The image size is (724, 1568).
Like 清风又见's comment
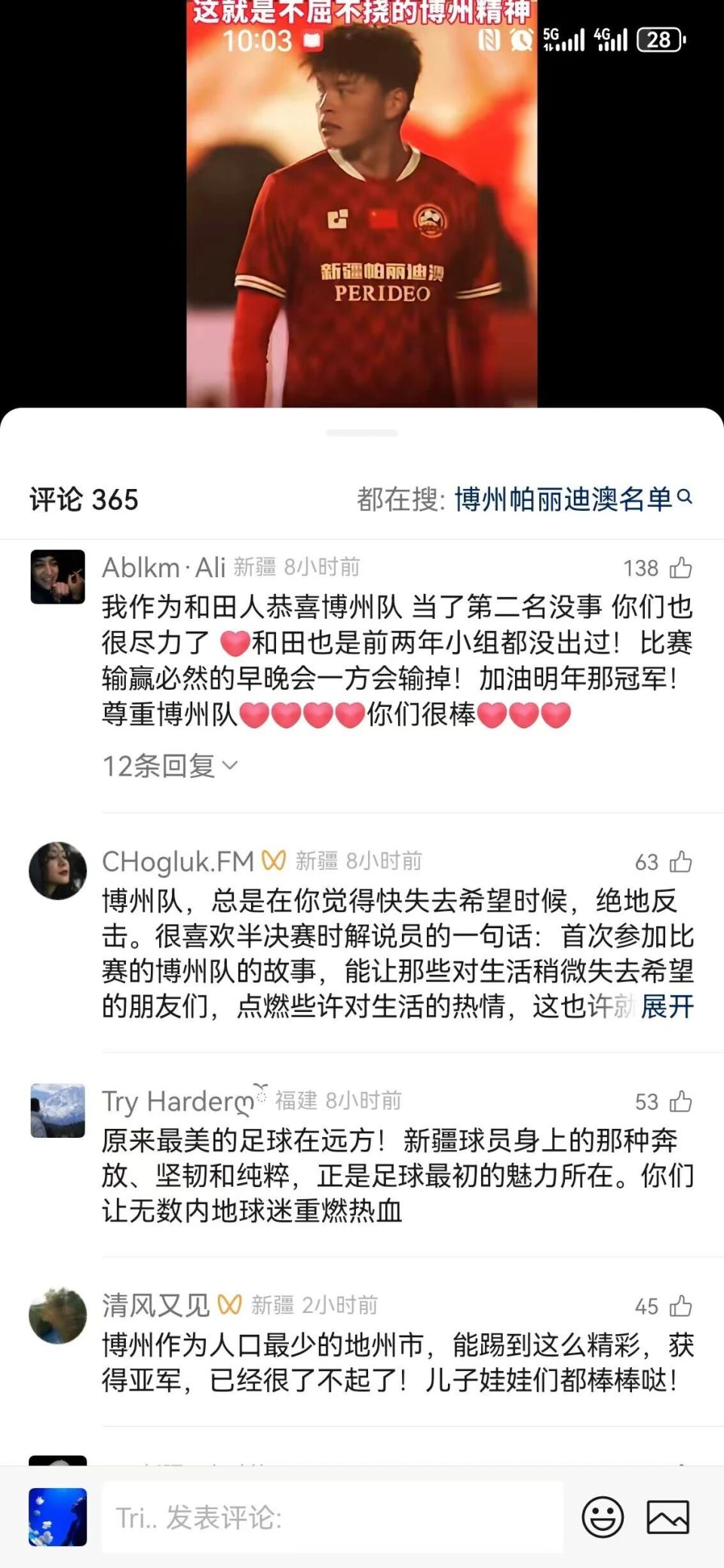(680, 1306)
